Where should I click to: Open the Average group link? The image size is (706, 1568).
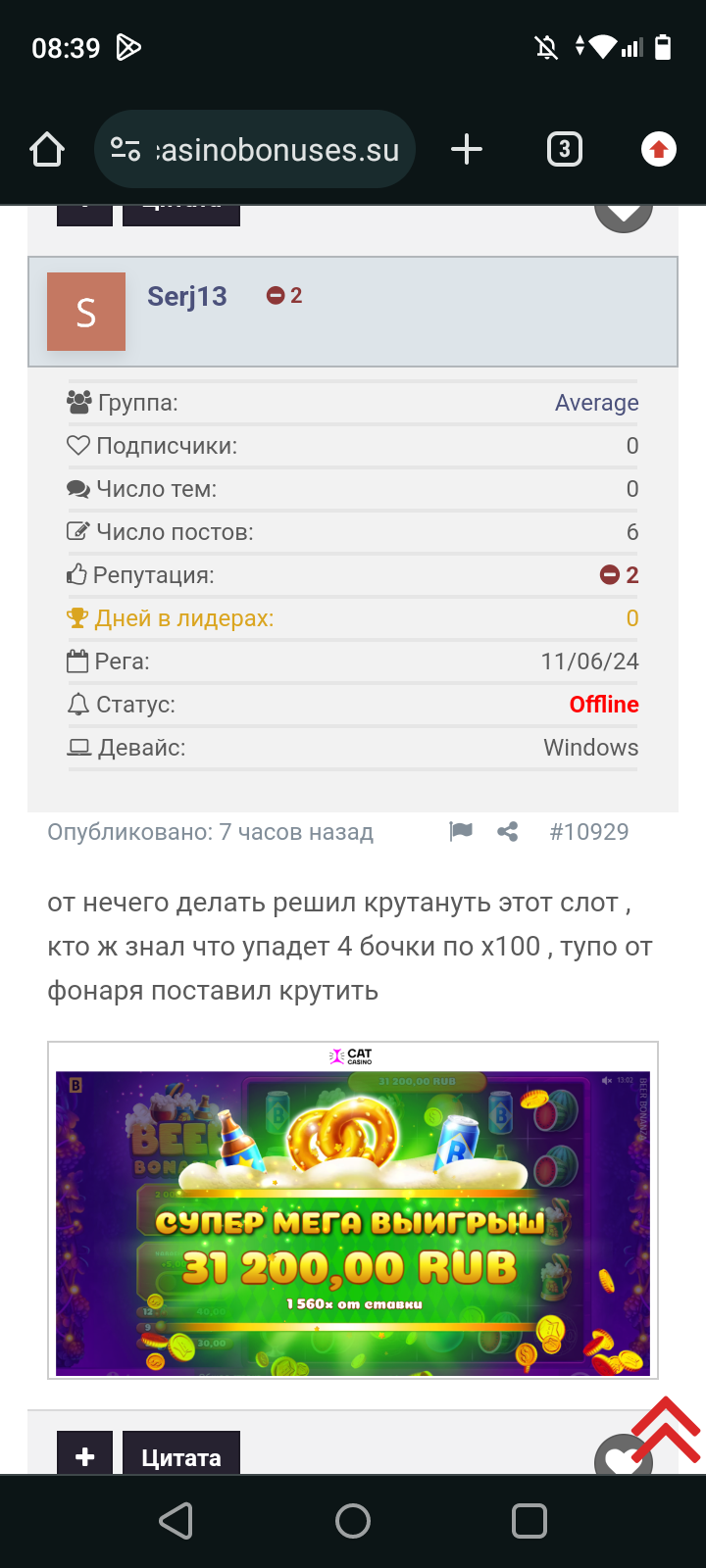tap(596, 403)
